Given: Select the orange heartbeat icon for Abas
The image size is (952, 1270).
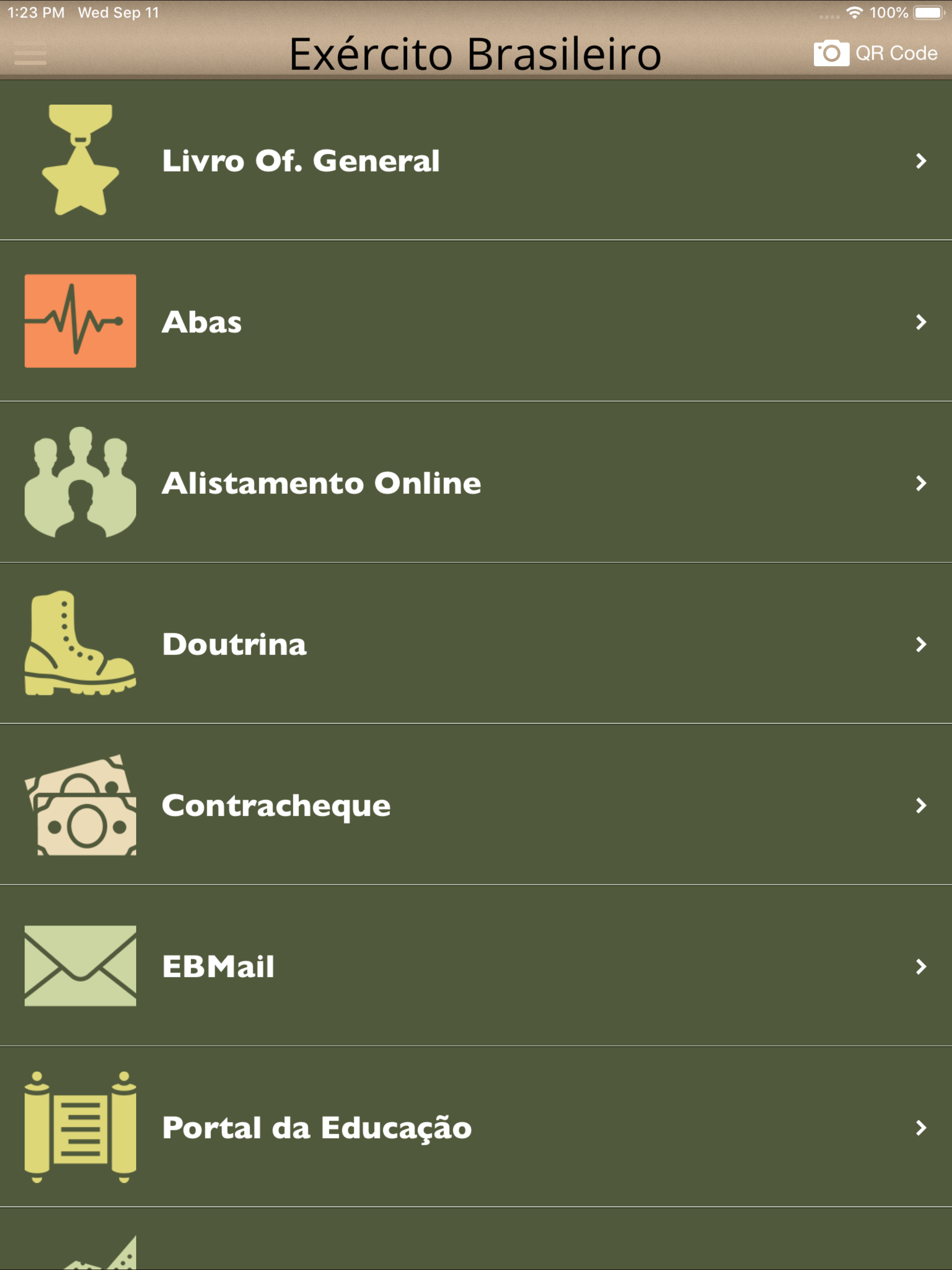Looking at the screenshot, I should [80, 322].
